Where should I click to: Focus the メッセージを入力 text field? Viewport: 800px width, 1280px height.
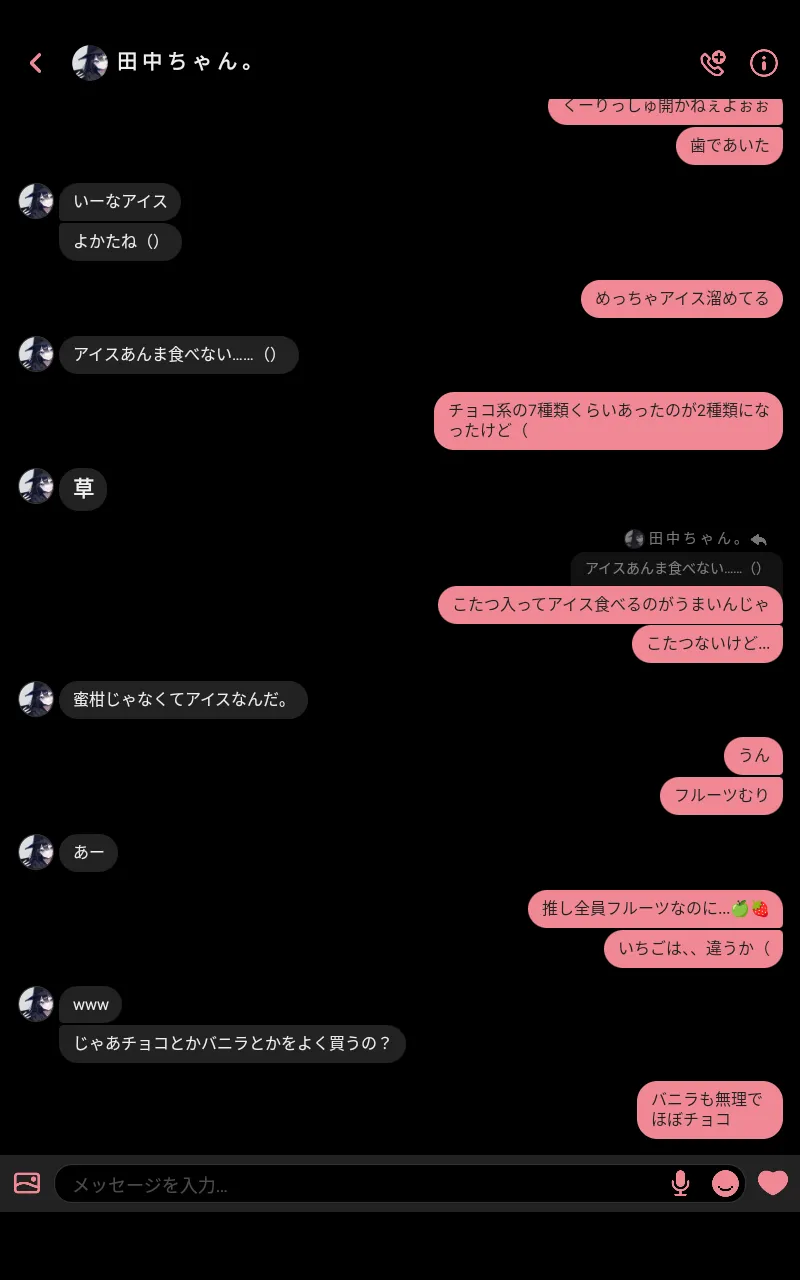[360, 1184]
